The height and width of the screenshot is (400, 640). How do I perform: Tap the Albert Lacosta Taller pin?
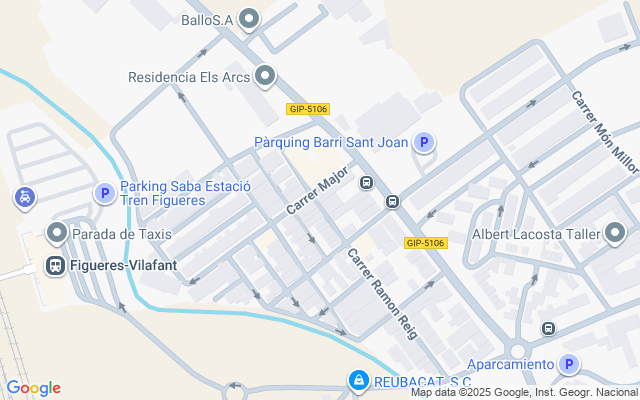coord(615,233)
